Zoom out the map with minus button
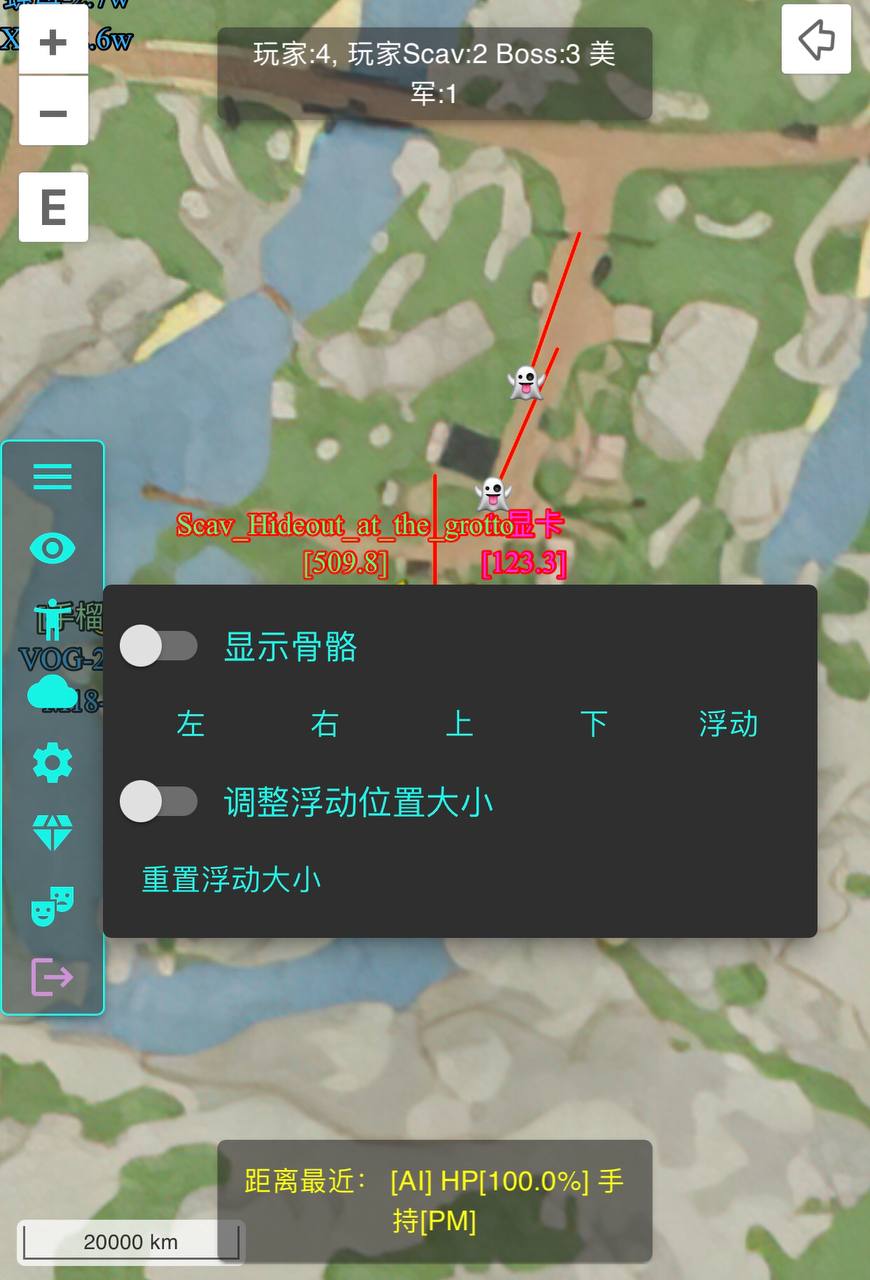 (x=53, y=112)
